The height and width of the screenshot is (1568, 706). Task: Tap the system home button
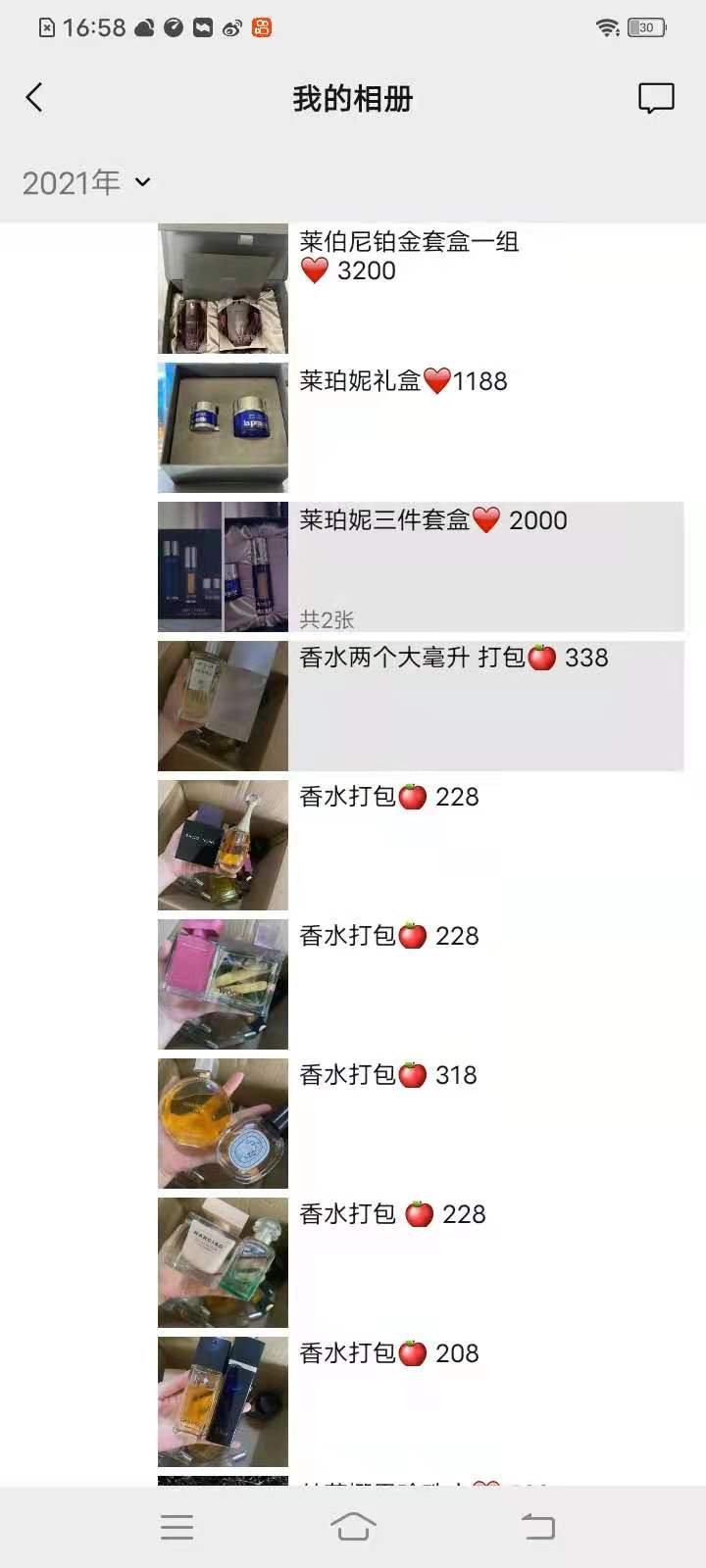pos(353,1527)
